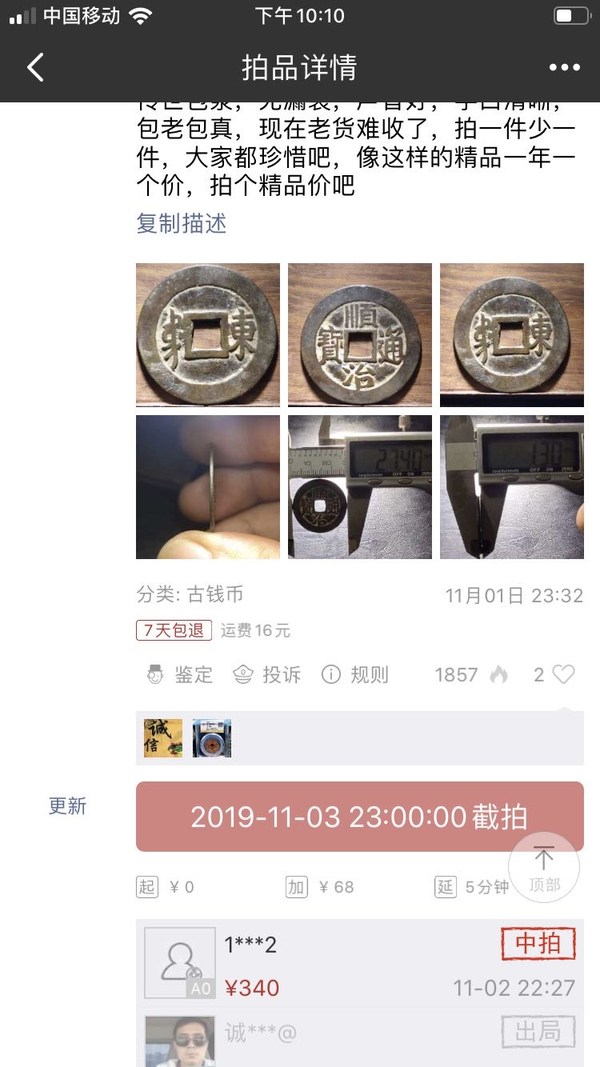Like this auction item with the heart

click(x=563, y=675)
